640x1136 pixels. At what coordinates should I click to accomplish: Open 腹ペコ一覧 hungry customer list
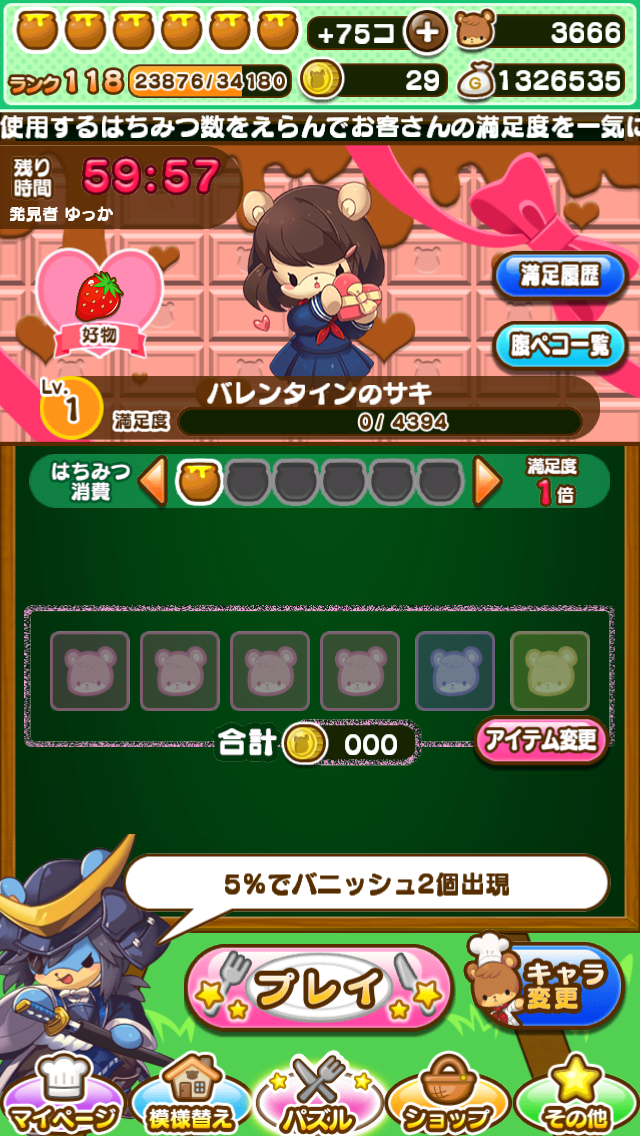(x=559, y=345)
